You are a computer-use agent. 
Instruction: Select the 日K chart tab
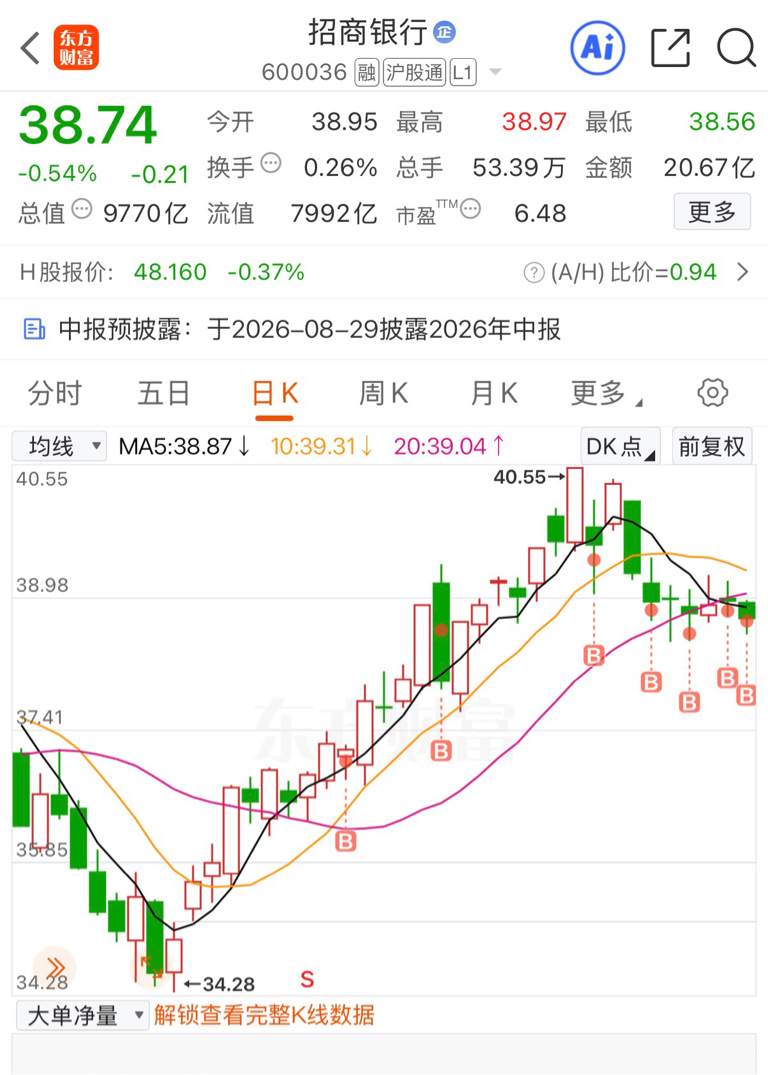pos(274,394)
